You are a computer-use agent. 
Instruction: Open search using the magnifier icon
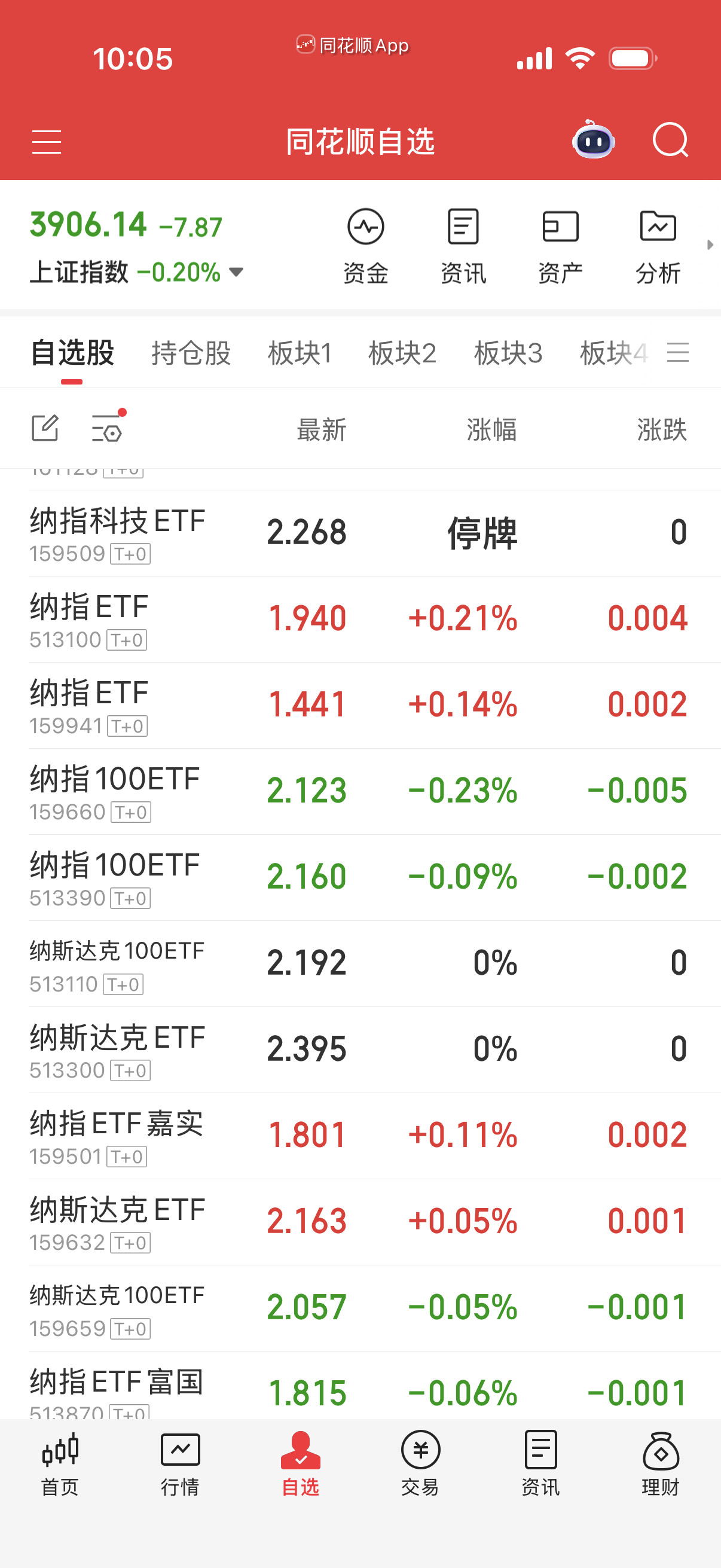tap(671, 141)
